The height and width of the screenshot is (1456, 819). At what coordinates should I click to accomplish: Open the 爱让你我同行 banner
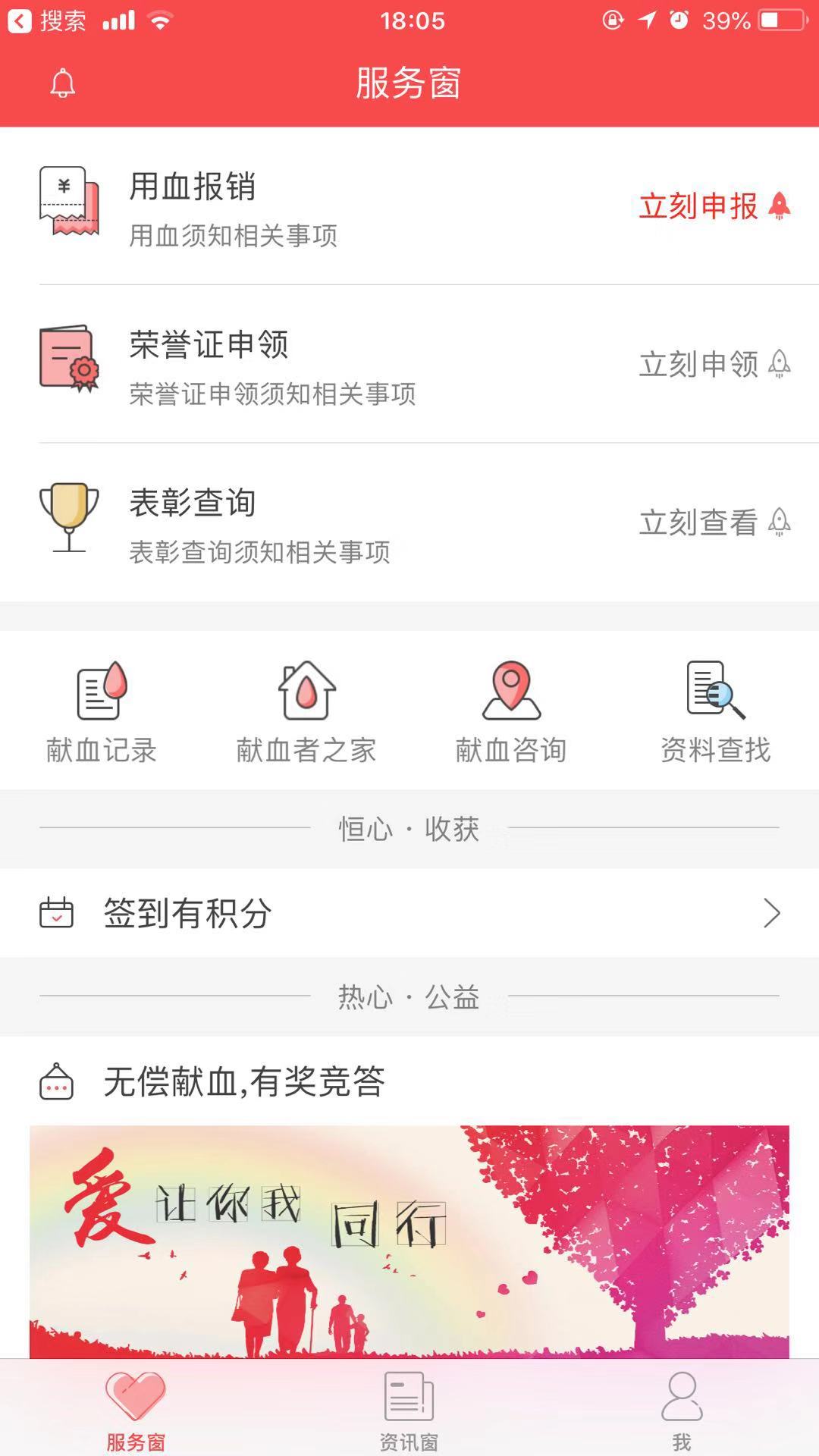tap(409, 1242)
